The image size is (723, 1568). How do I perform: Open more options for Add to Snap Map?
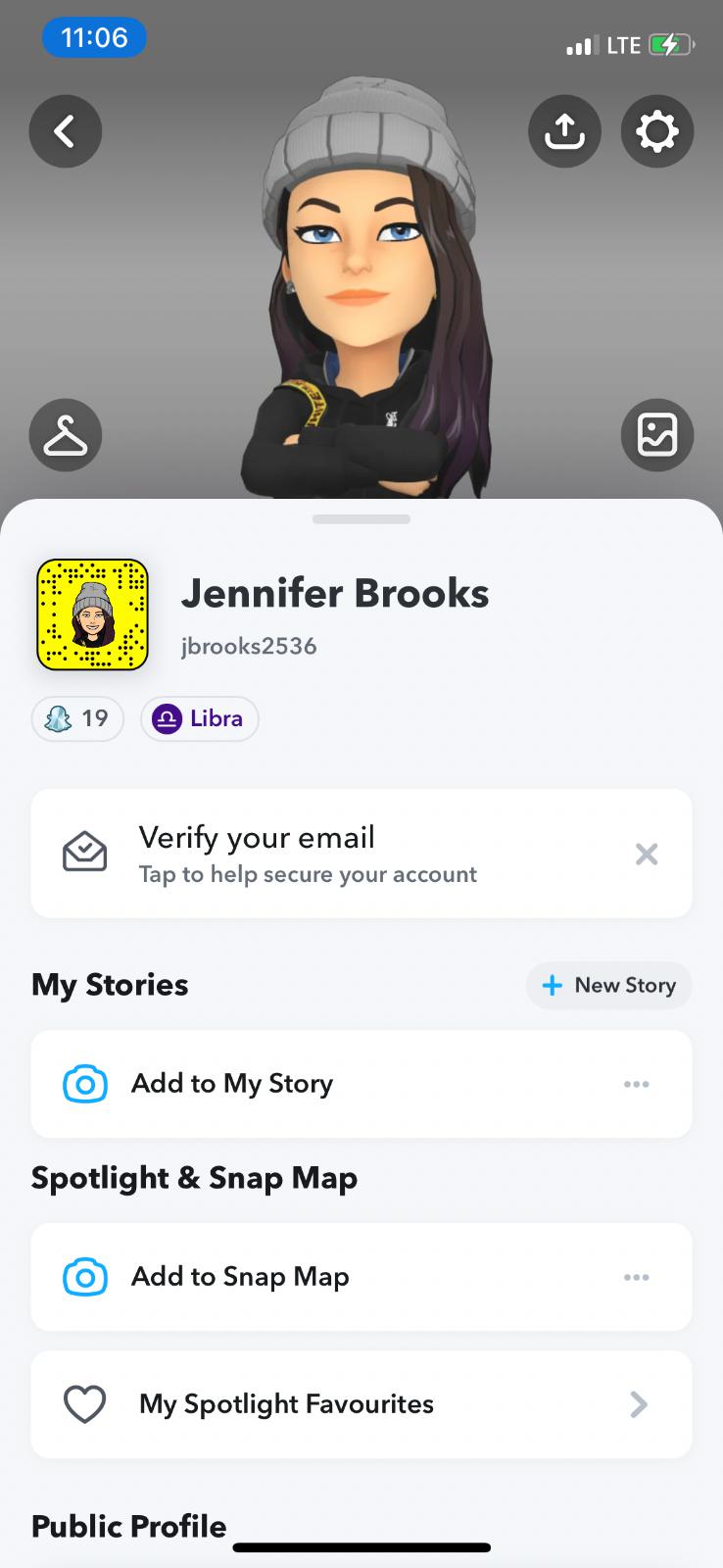coord(637,1277)
